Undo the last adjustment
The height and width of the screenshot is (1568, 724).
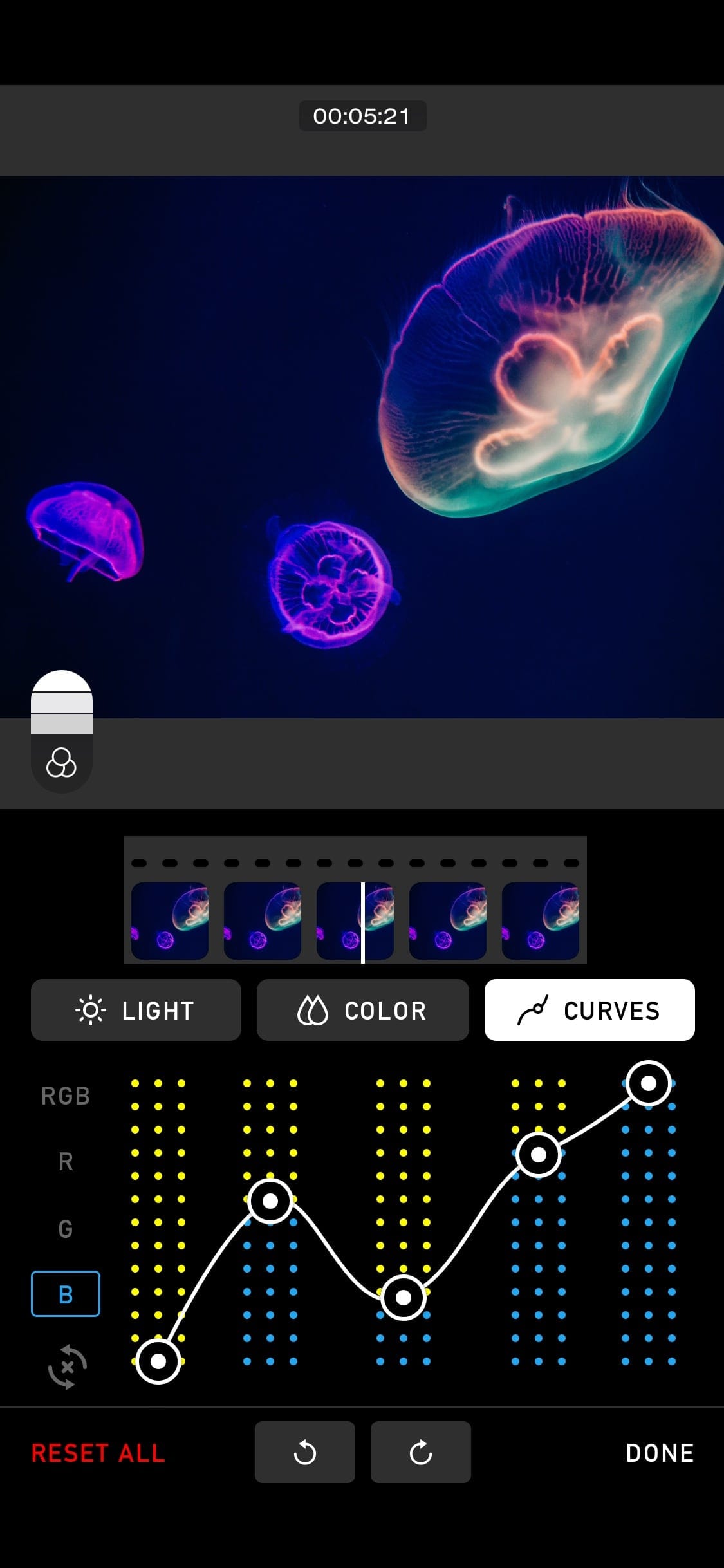[x=305, y=1452]
